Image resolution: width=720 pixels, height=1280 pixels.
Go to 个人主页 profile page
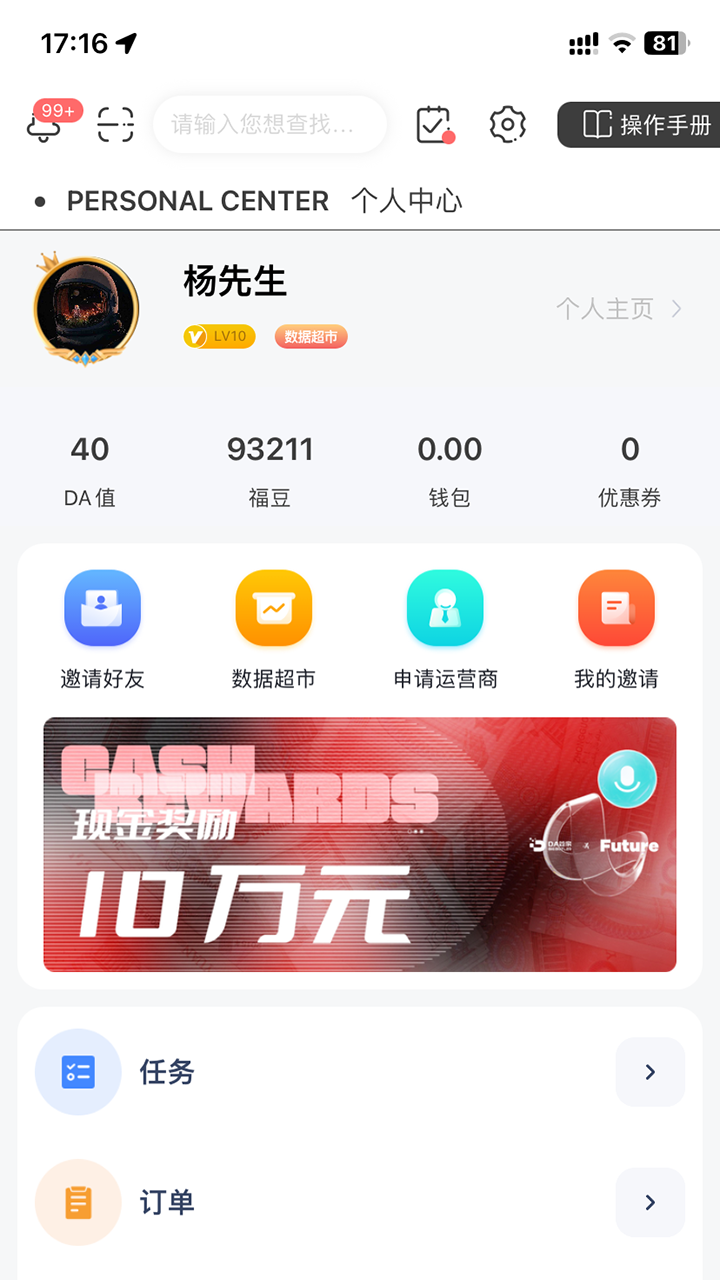(x=618, y=309)
